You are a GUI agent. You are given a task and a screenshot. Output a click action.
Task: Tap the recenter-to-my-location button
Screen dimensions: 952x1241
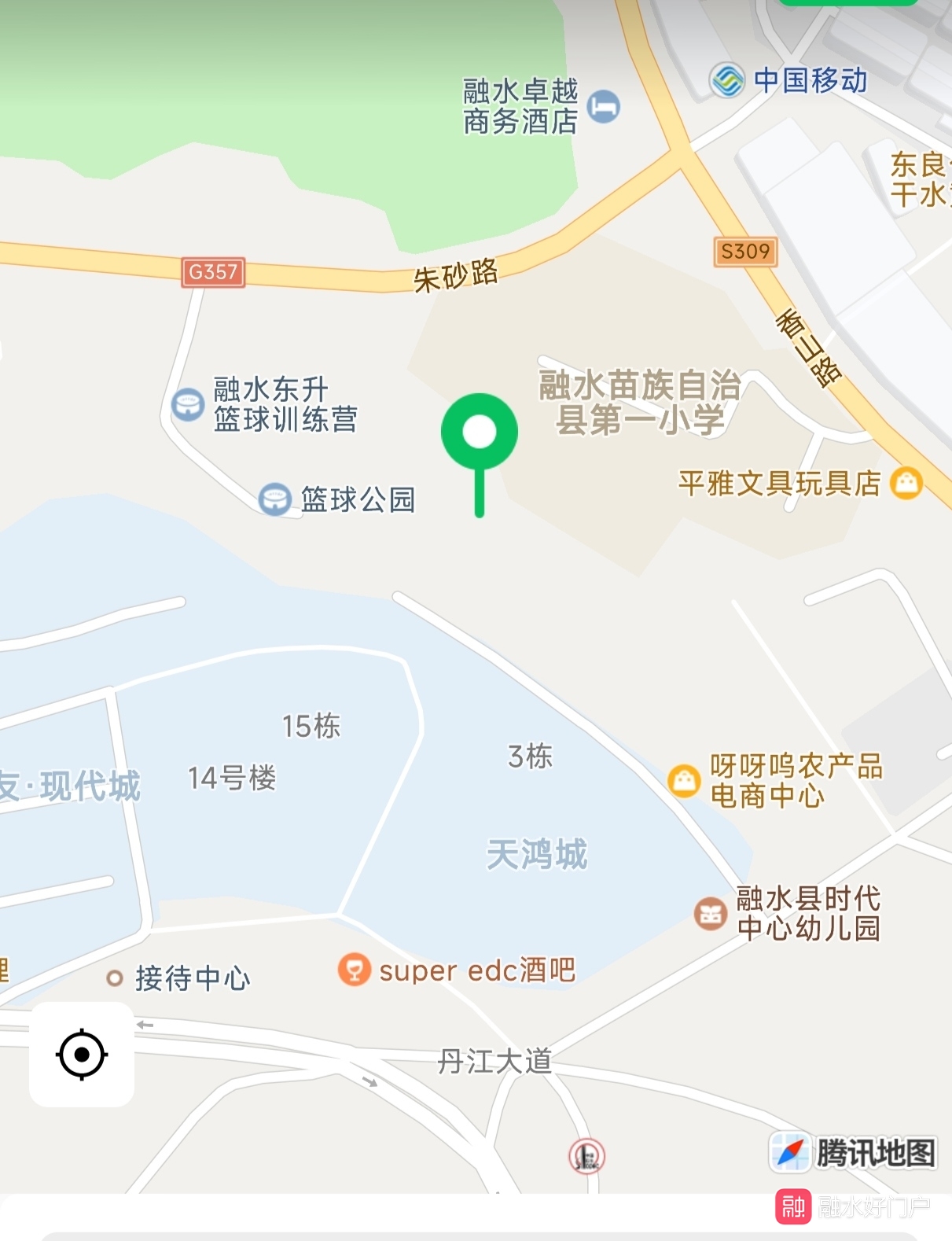coord(82,1054)
